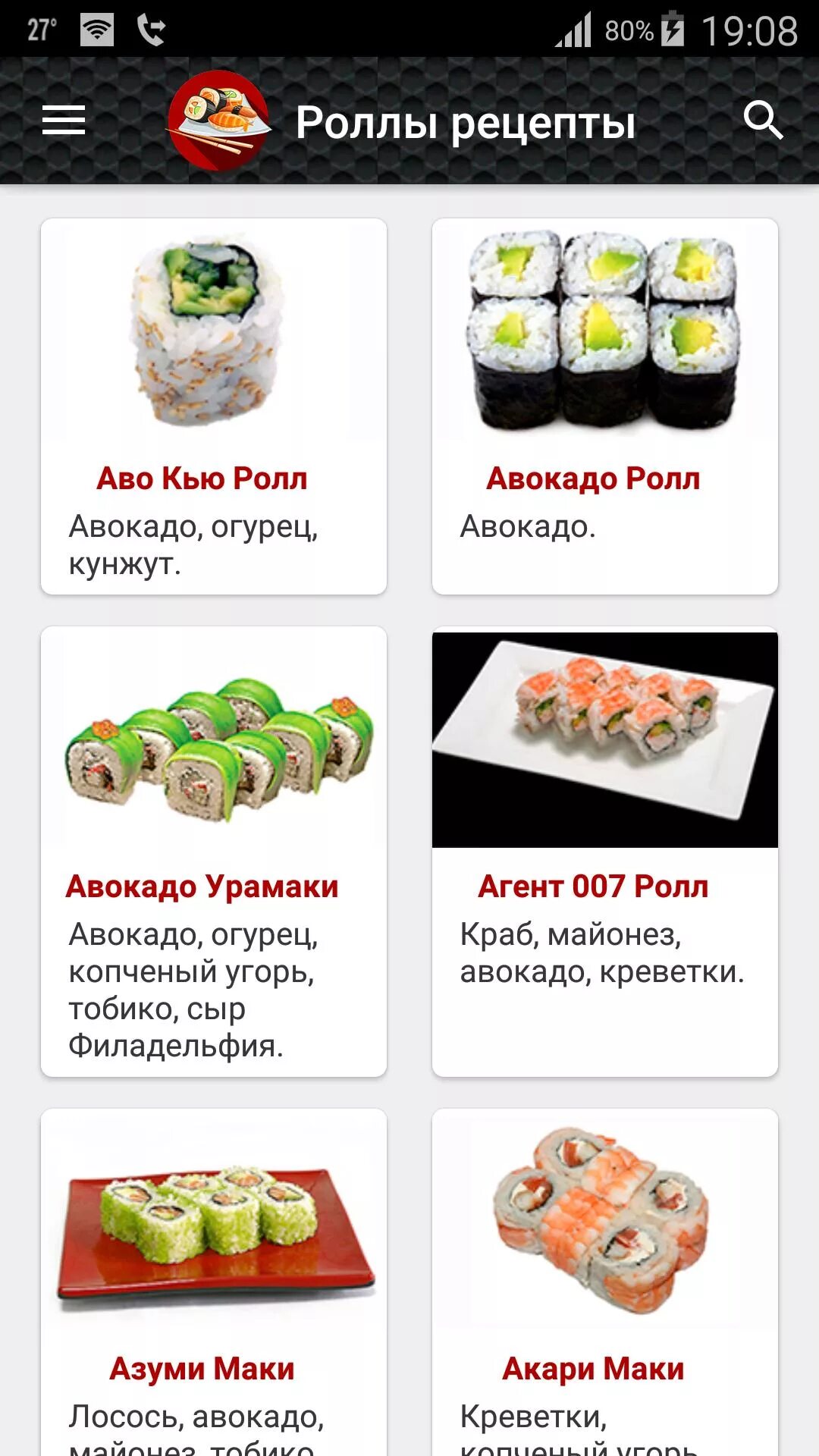The width and height of the screenshot is (819, 1456).
Task: Select the Авокадо Ролл recipe card
Action: [604, 406]
